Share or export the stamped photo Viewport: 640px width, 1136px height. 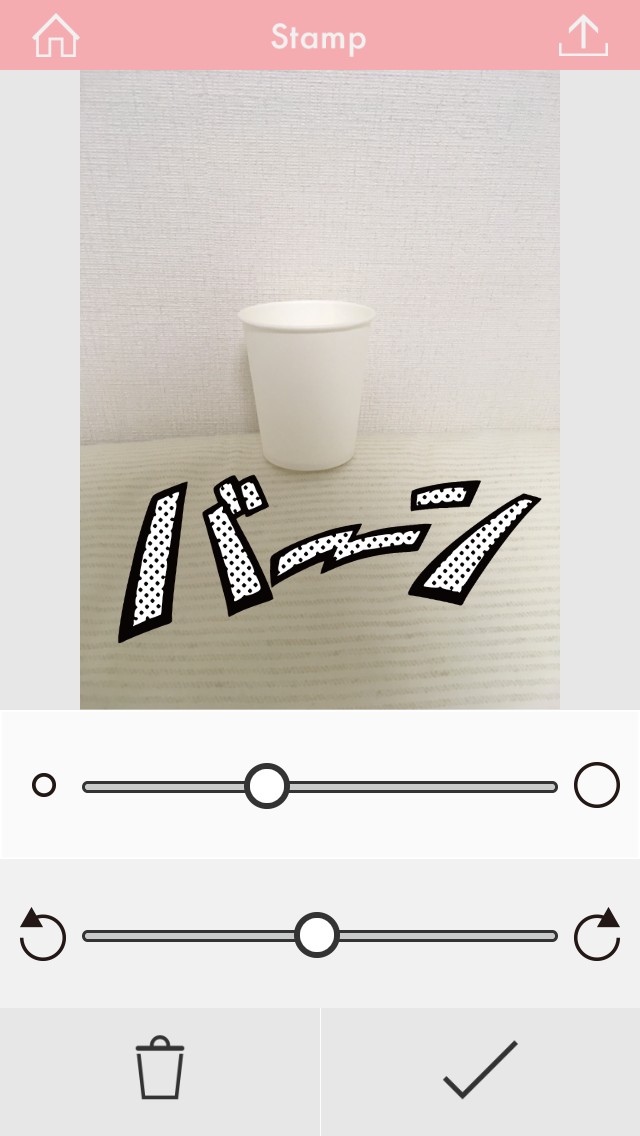[582, 36]
